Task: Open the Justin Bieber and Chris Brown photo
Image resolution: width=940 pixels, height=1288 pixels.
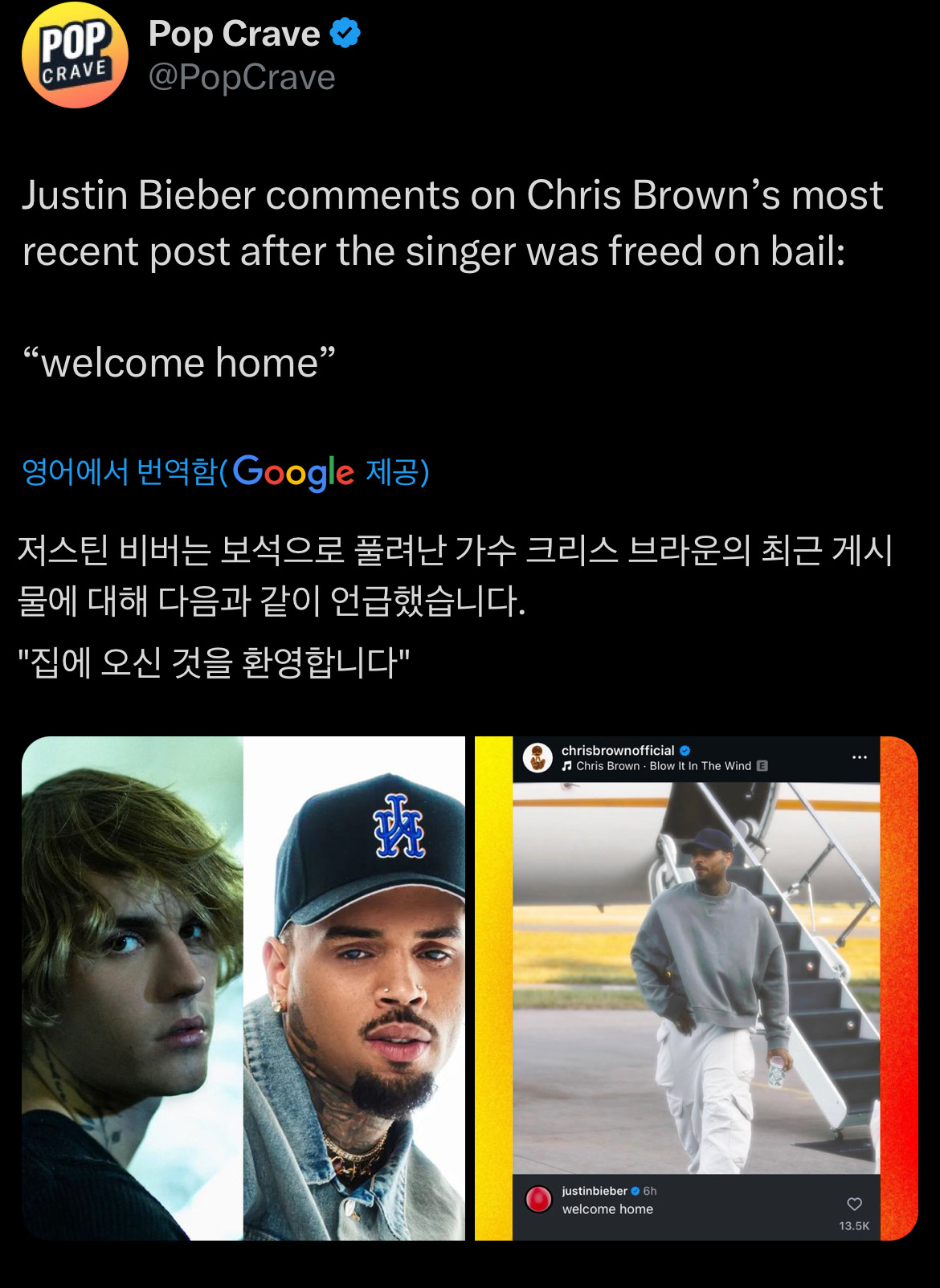Action: [243, 988]
